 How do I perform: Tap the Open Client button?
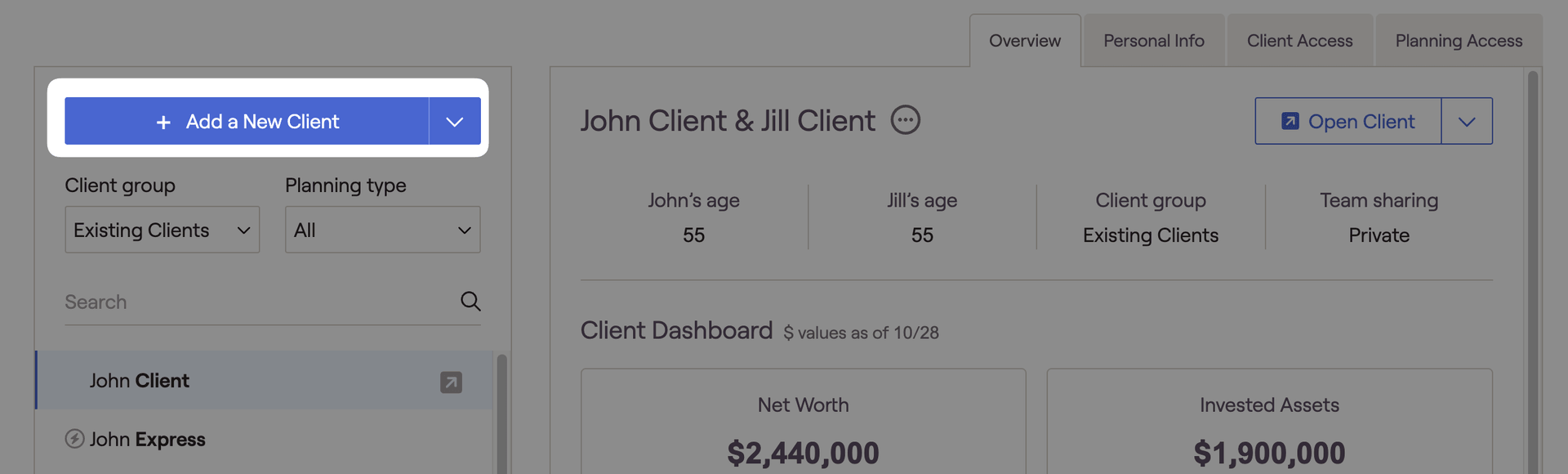pos(1347,122)
